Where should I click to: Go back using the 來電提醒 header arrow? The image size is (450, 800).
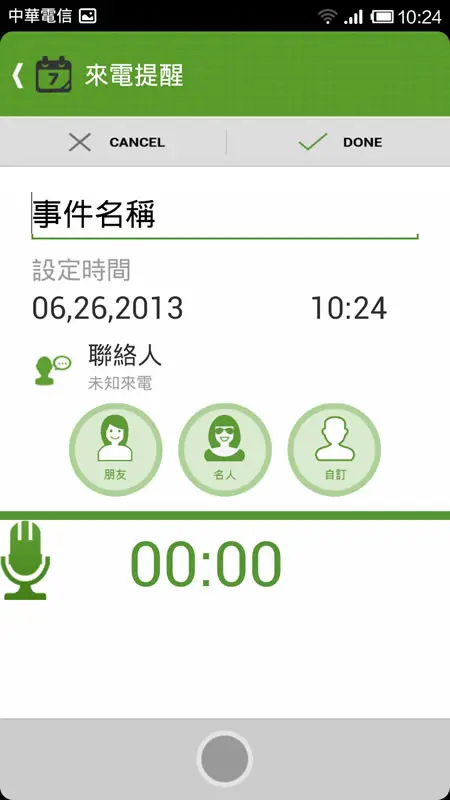[17, 76]
